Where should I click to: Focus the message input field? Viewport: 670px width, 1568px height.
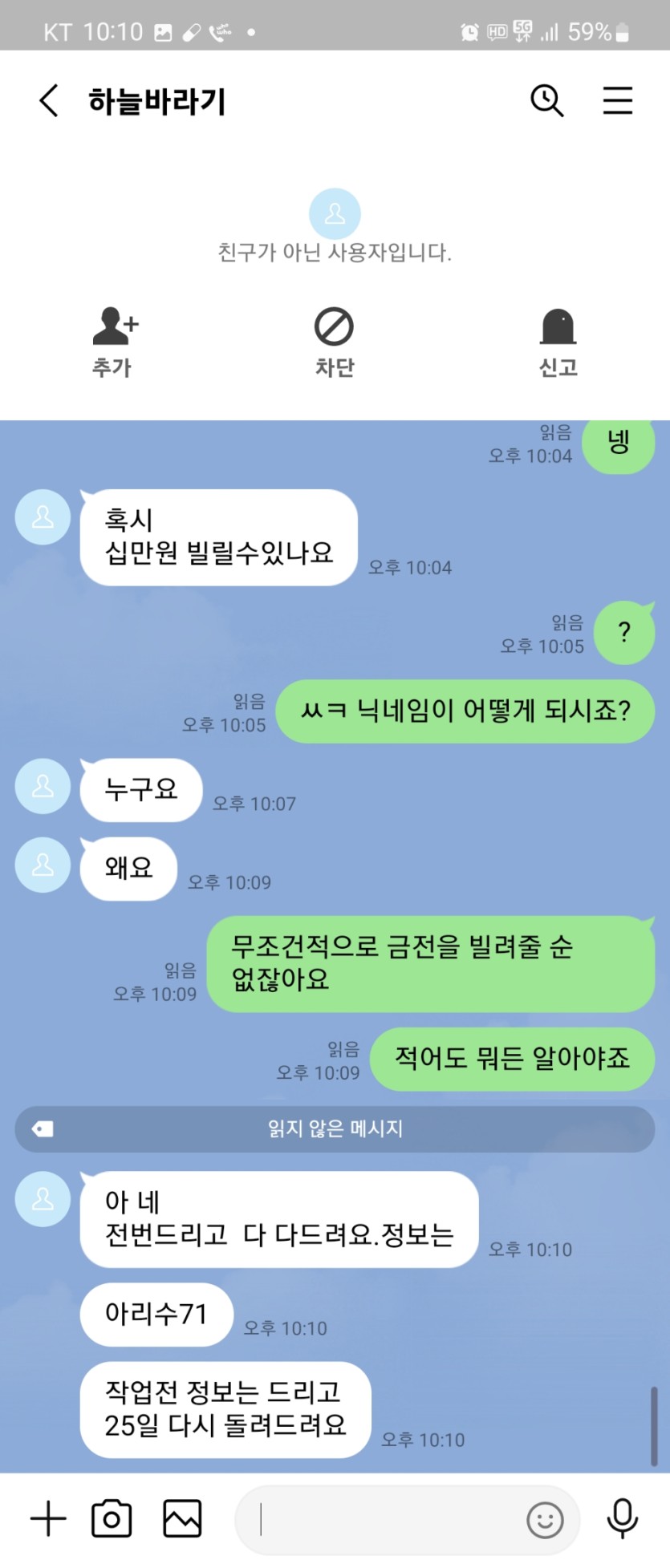point(385,1519)
